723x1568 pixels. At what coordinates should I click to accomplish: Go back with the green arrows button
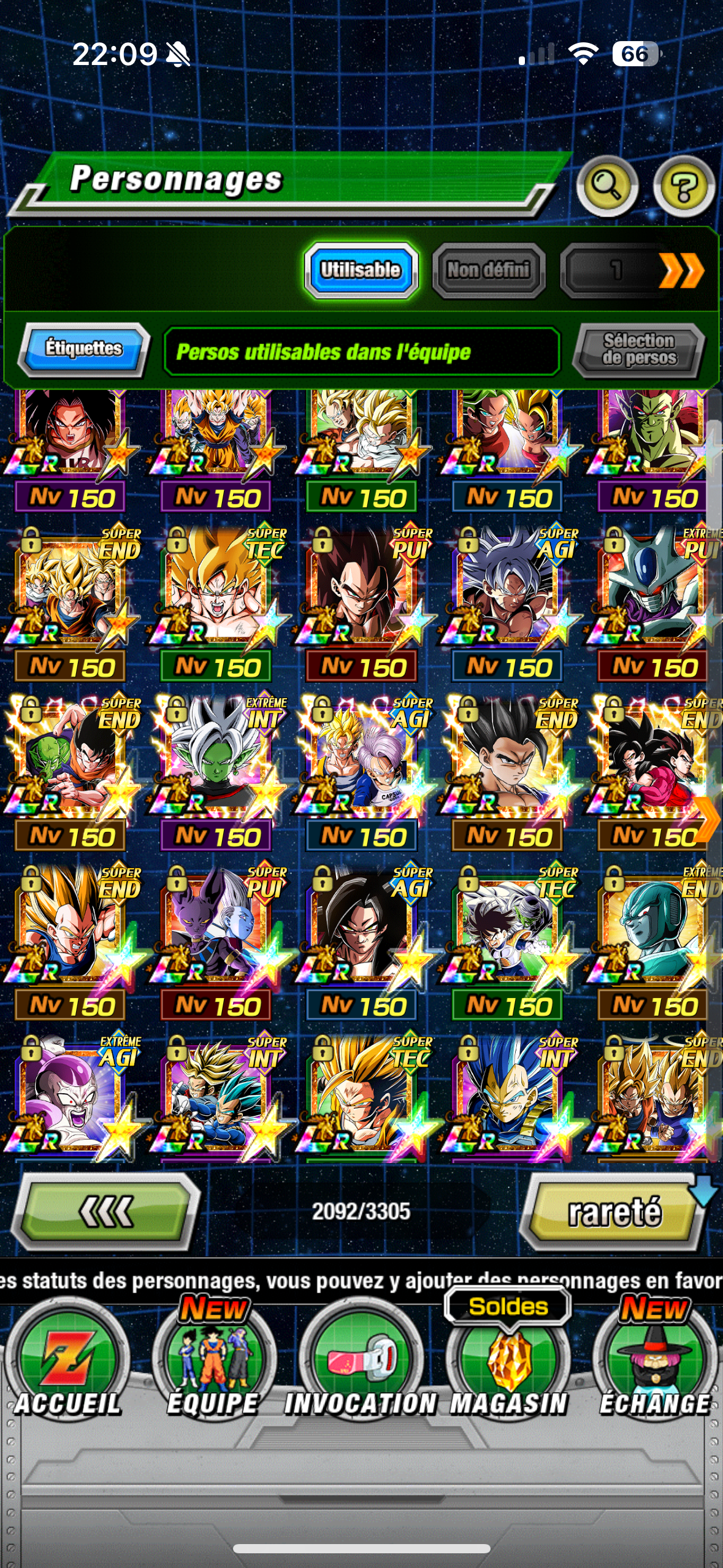pyautogui.click(x=105, y=1212)
